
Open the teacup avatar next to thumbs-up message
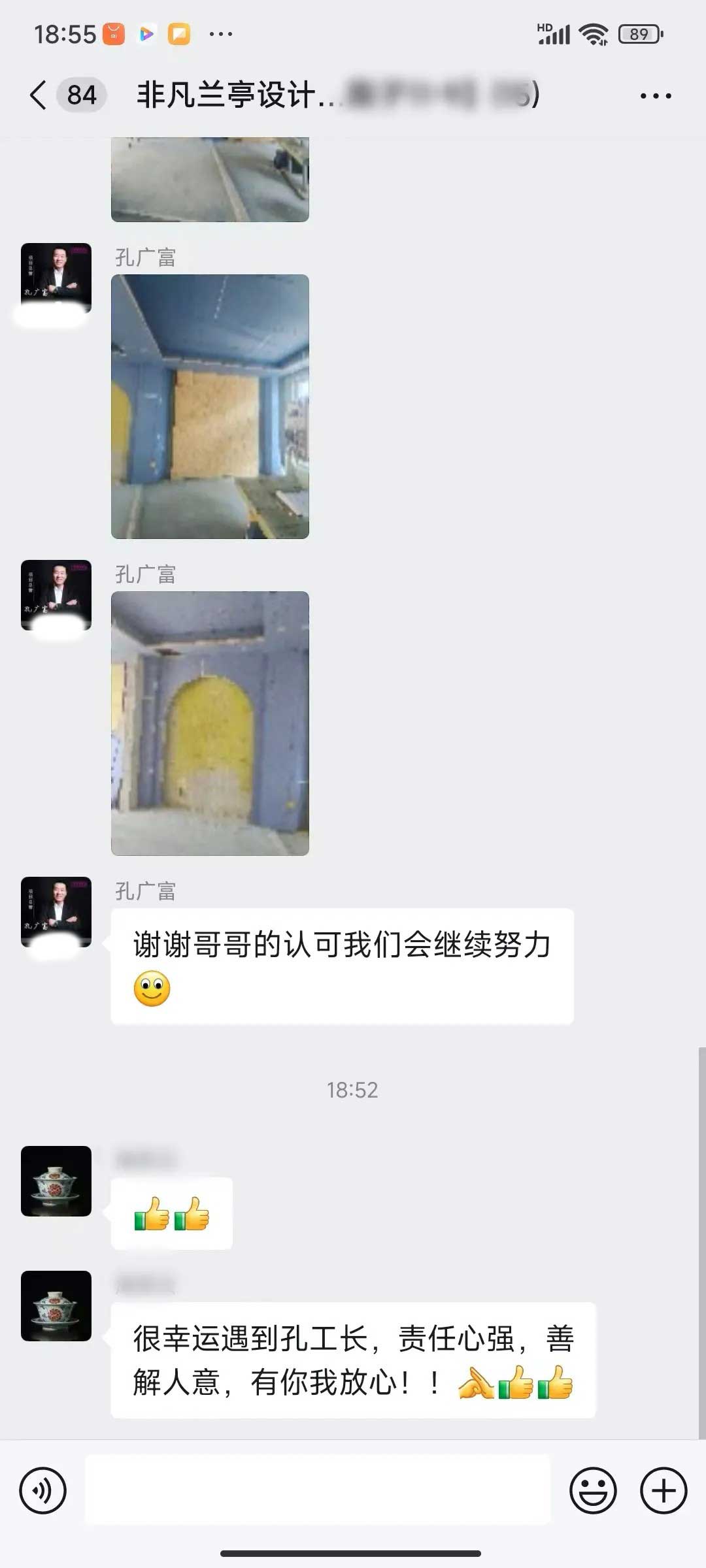click(56, 1181)
